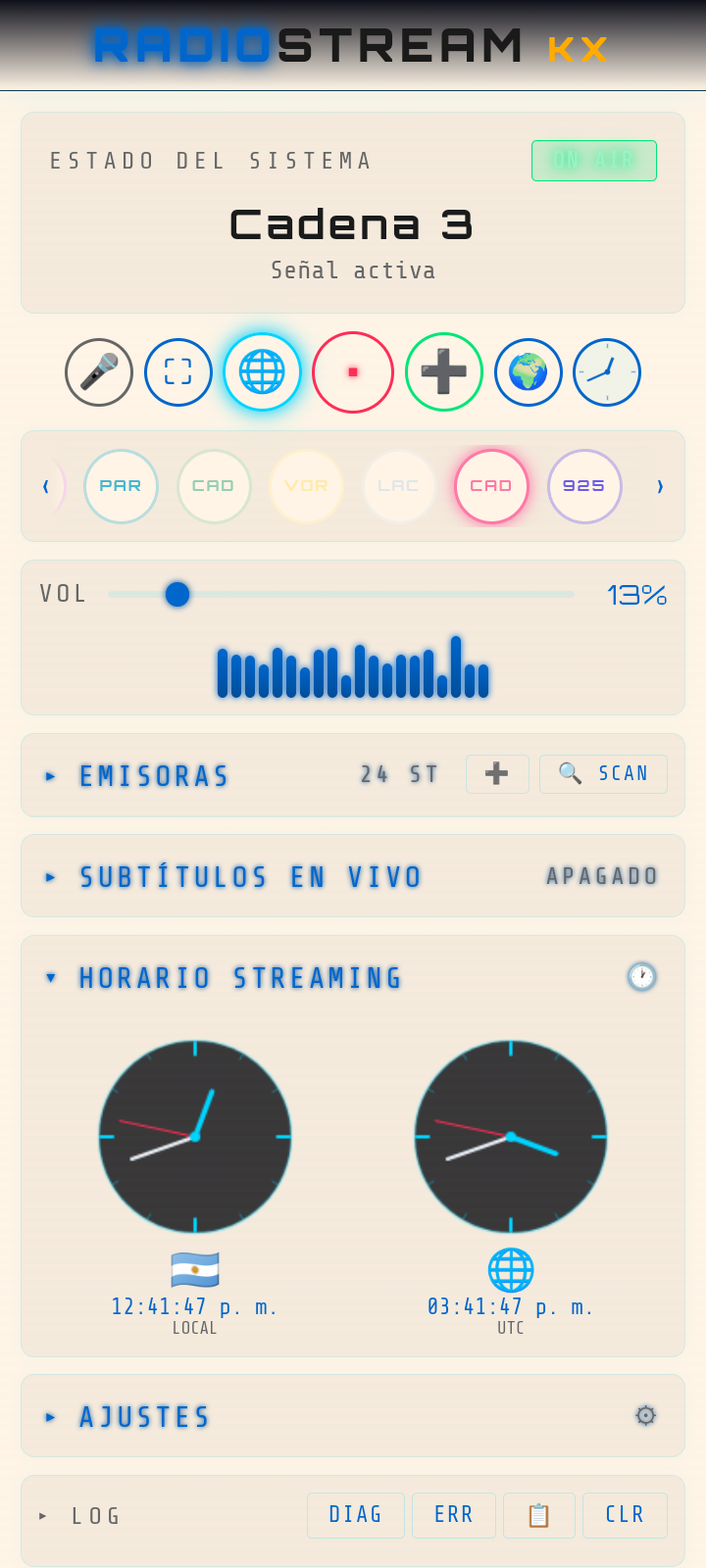Screen dimensions: 706x1568
Task: Show next station presets arrow
Action: [x=660, y=486]
